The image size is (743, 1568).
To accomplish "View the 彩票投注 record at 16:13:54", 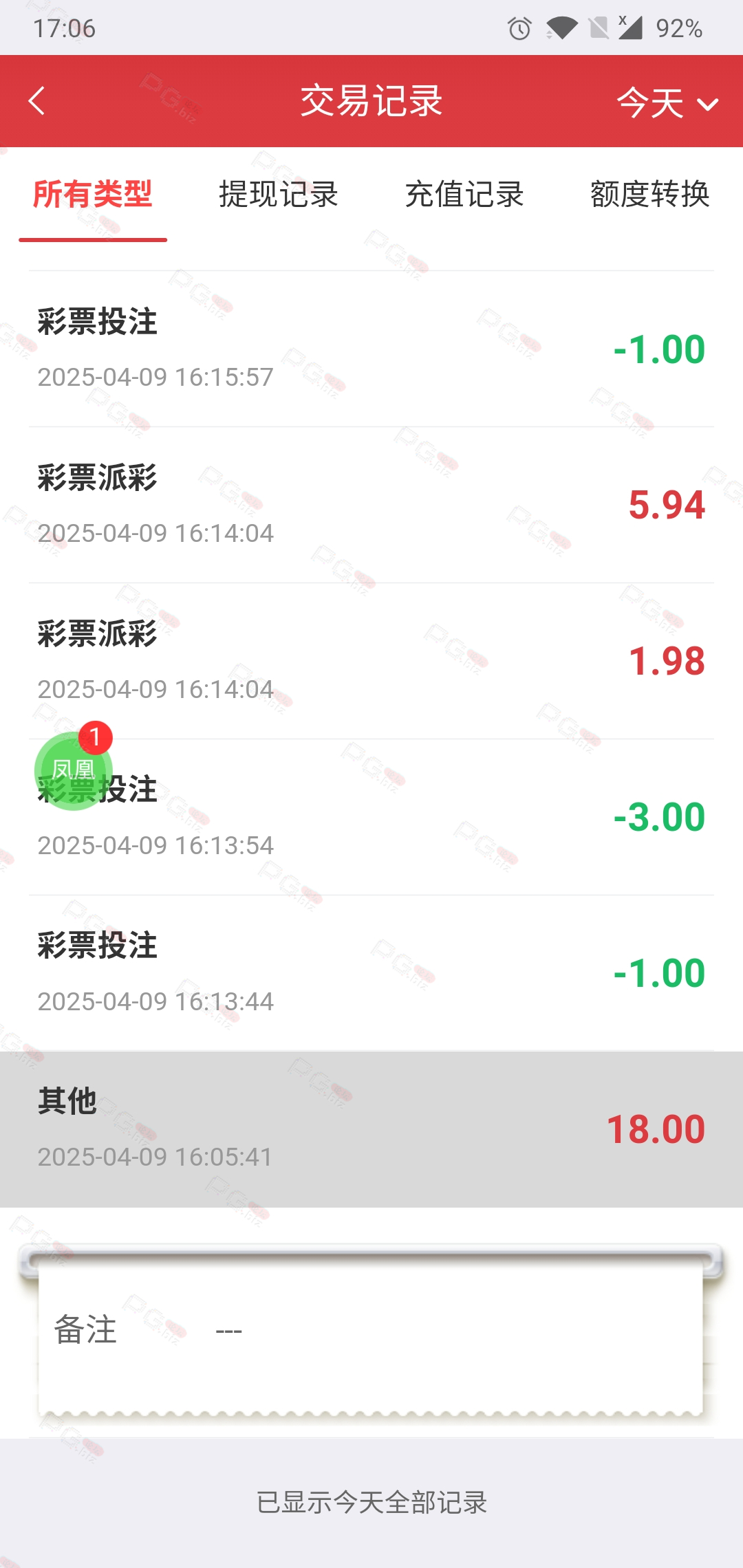I will (x=371, y=817).
